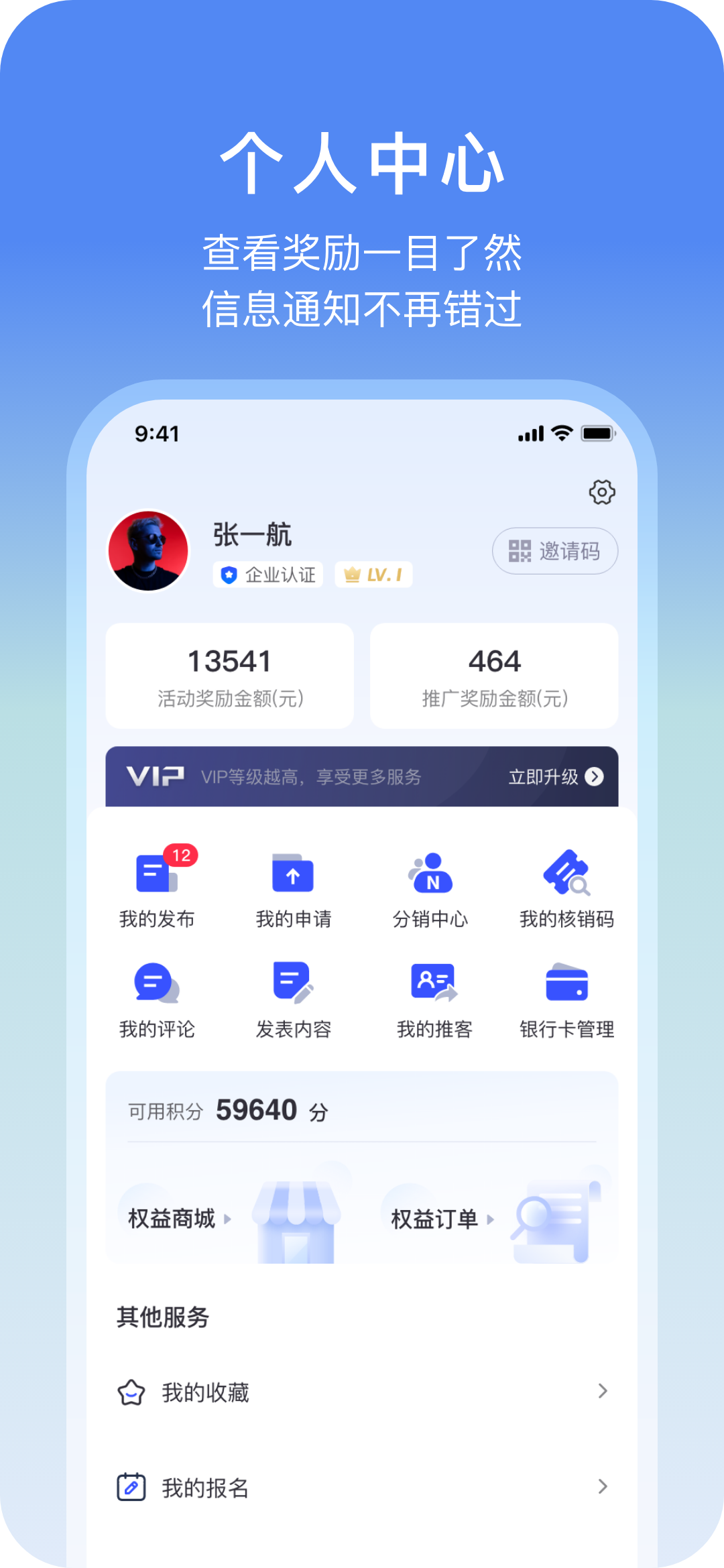
Task: Tap the QR 邀请码 invite button
Action: pyautogui.click(x=555, y=550)
